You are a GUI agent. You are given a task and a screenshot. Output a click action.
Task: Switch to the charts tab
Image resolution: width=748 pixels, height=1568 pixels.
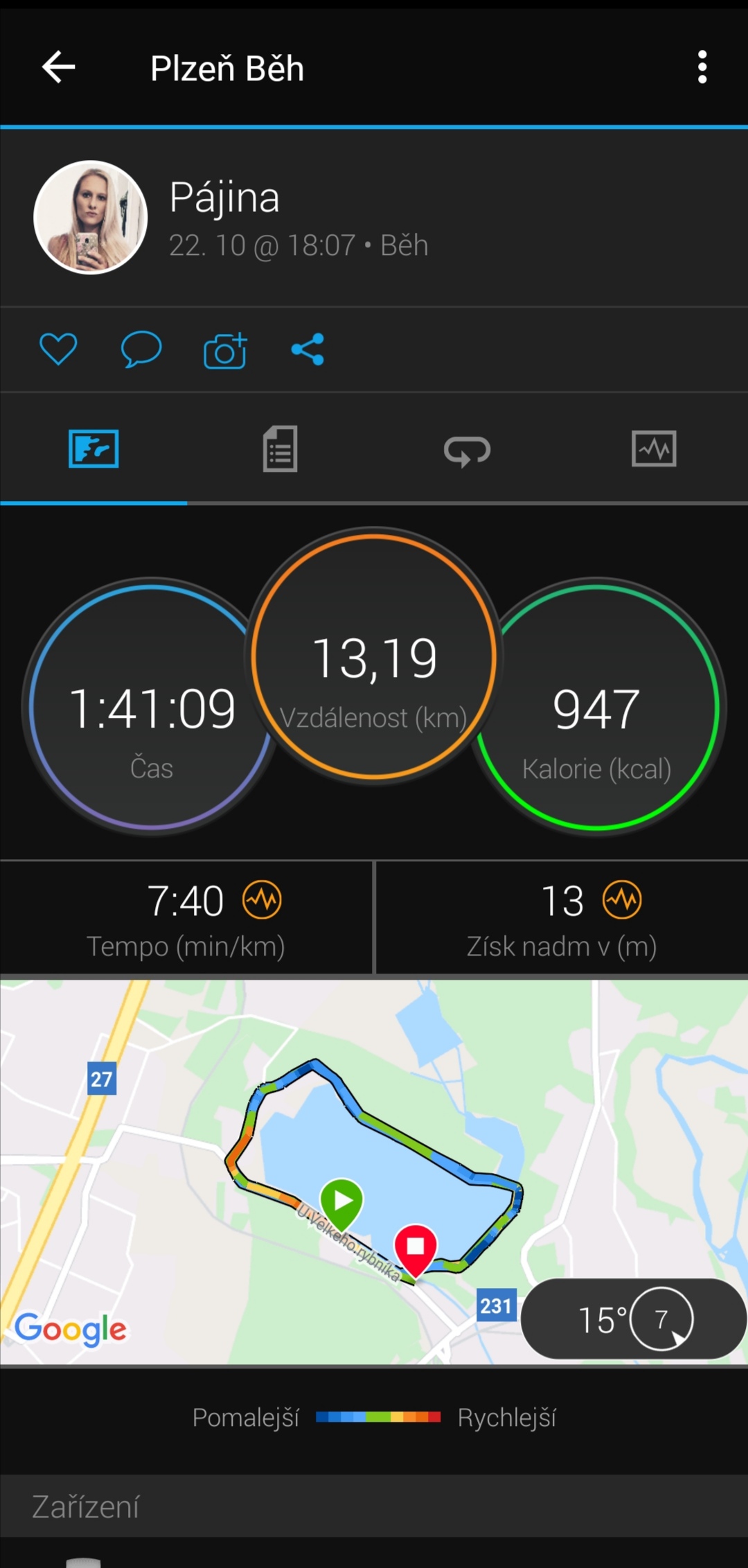point(654,449)
